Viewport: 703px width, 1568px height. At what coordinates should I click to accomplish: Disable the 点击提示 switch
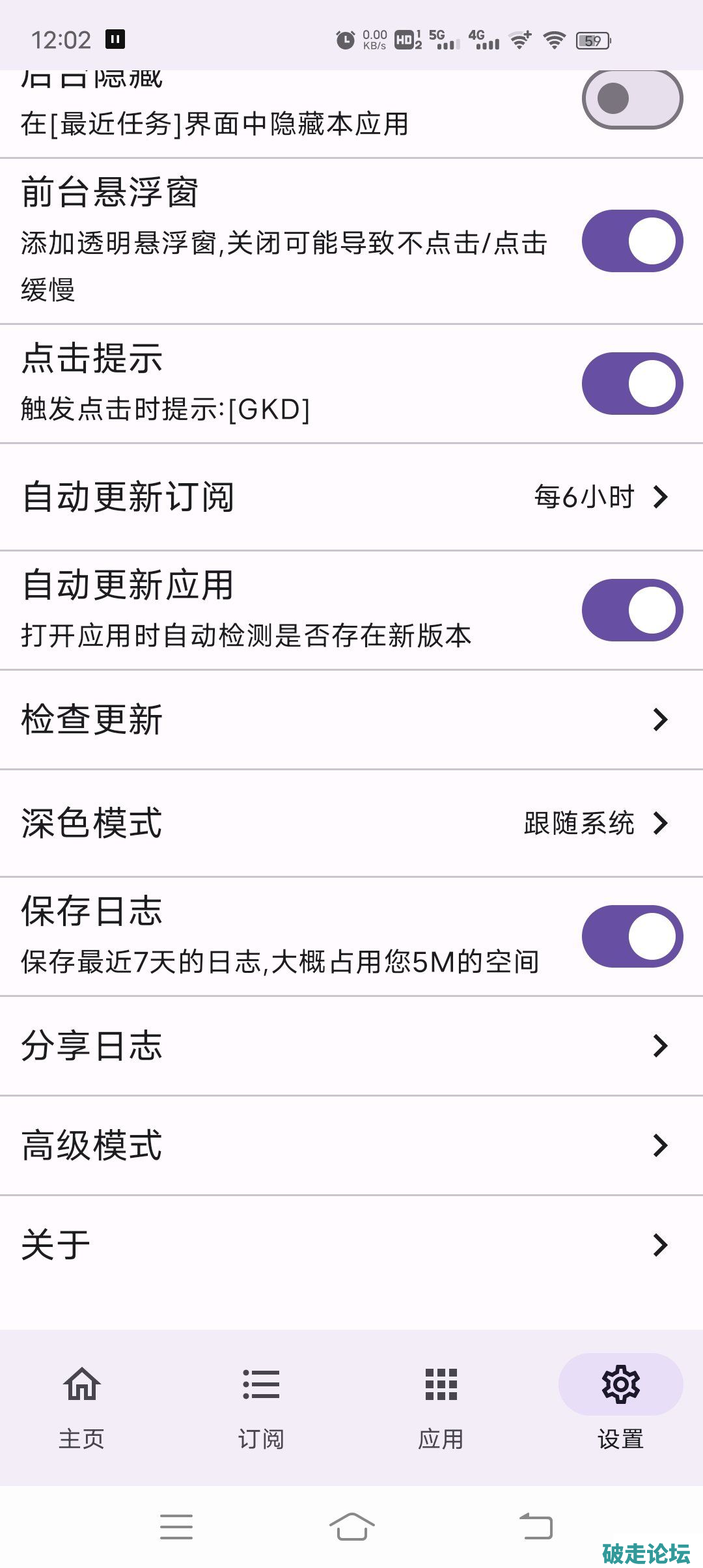pos(631,384)
